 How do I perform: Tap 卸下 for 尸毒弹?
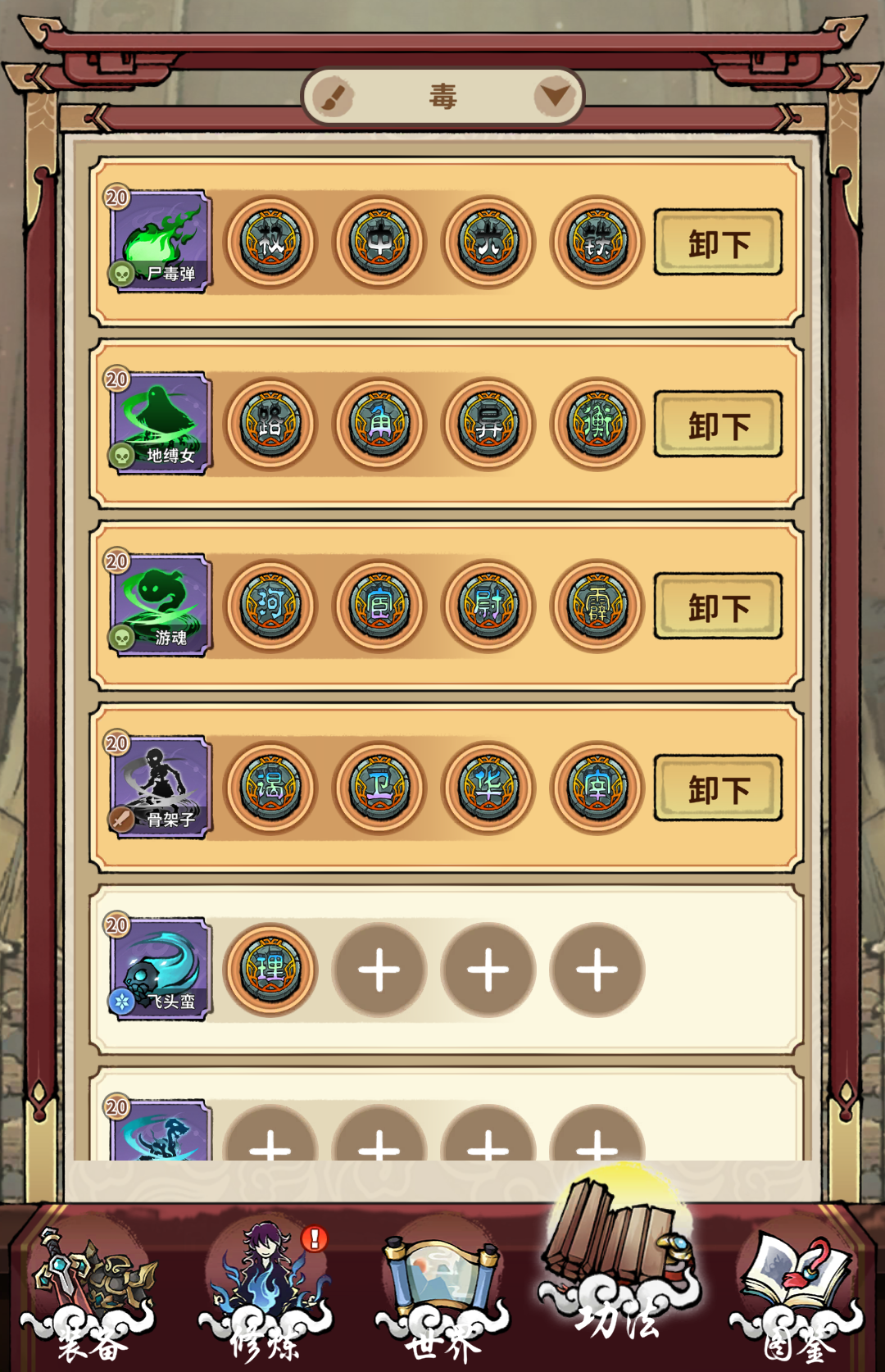pos(718,243)
